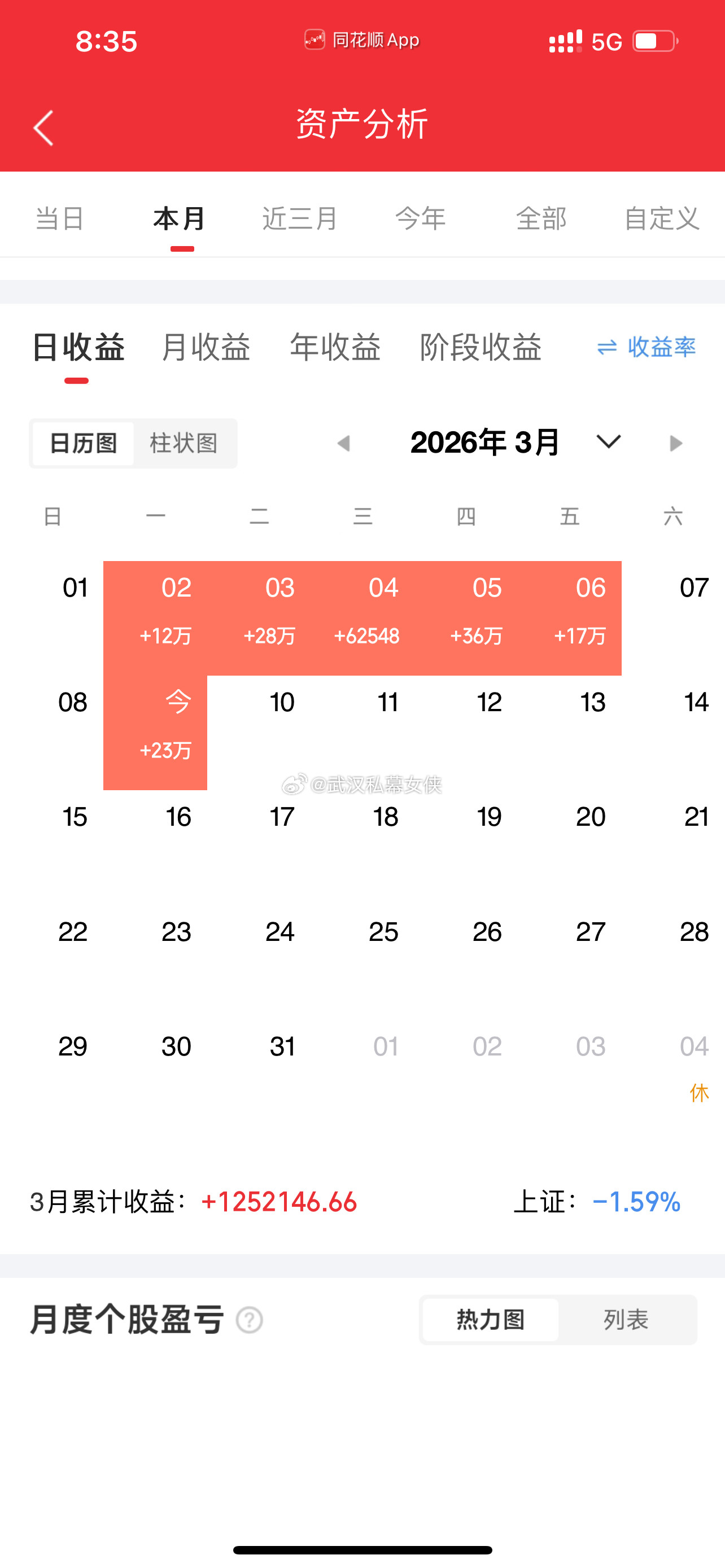Switch to the 今年 tab
This screenshot has height=1568, width=725.
(x=421, y=219)
